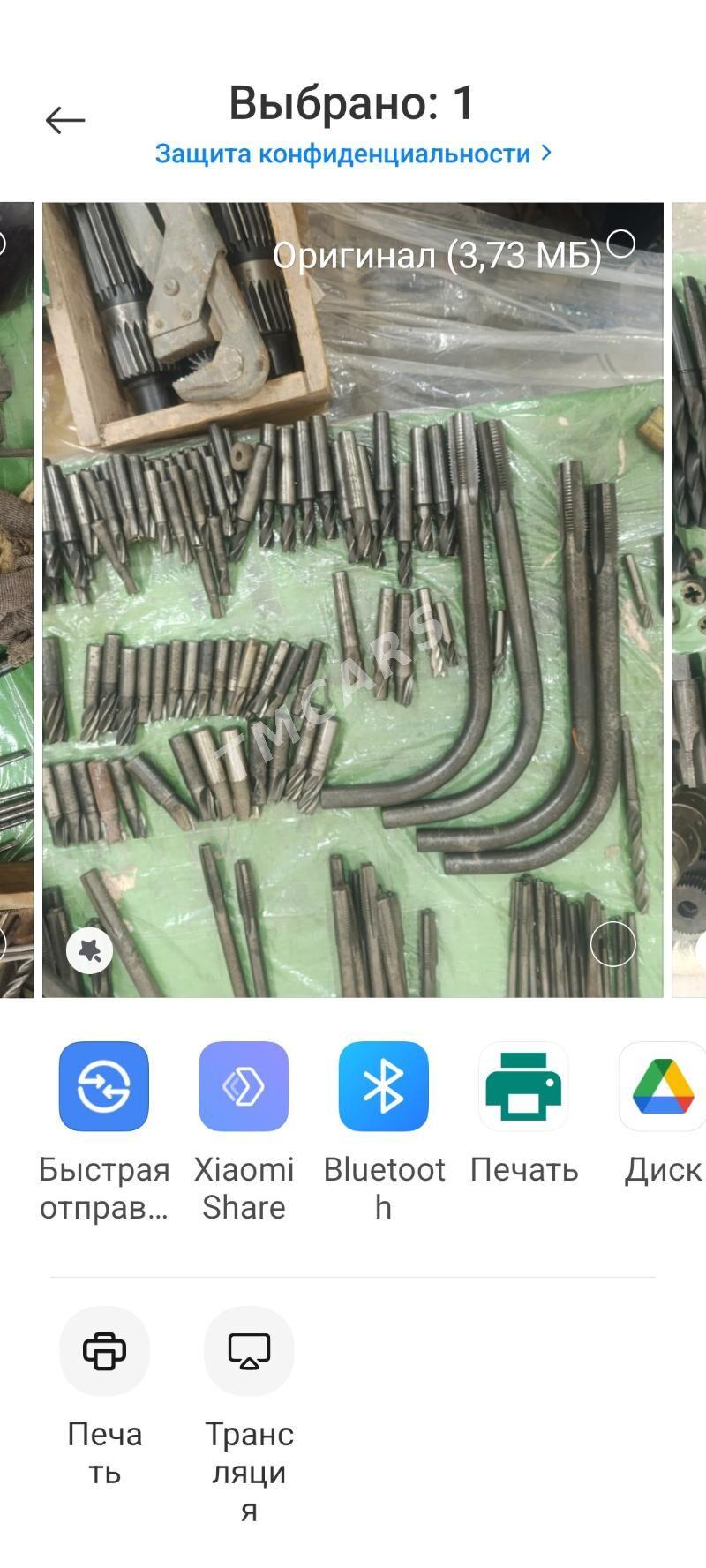Tap the outlined Печать action
706x1568 pixels.
coord(104,1351)
